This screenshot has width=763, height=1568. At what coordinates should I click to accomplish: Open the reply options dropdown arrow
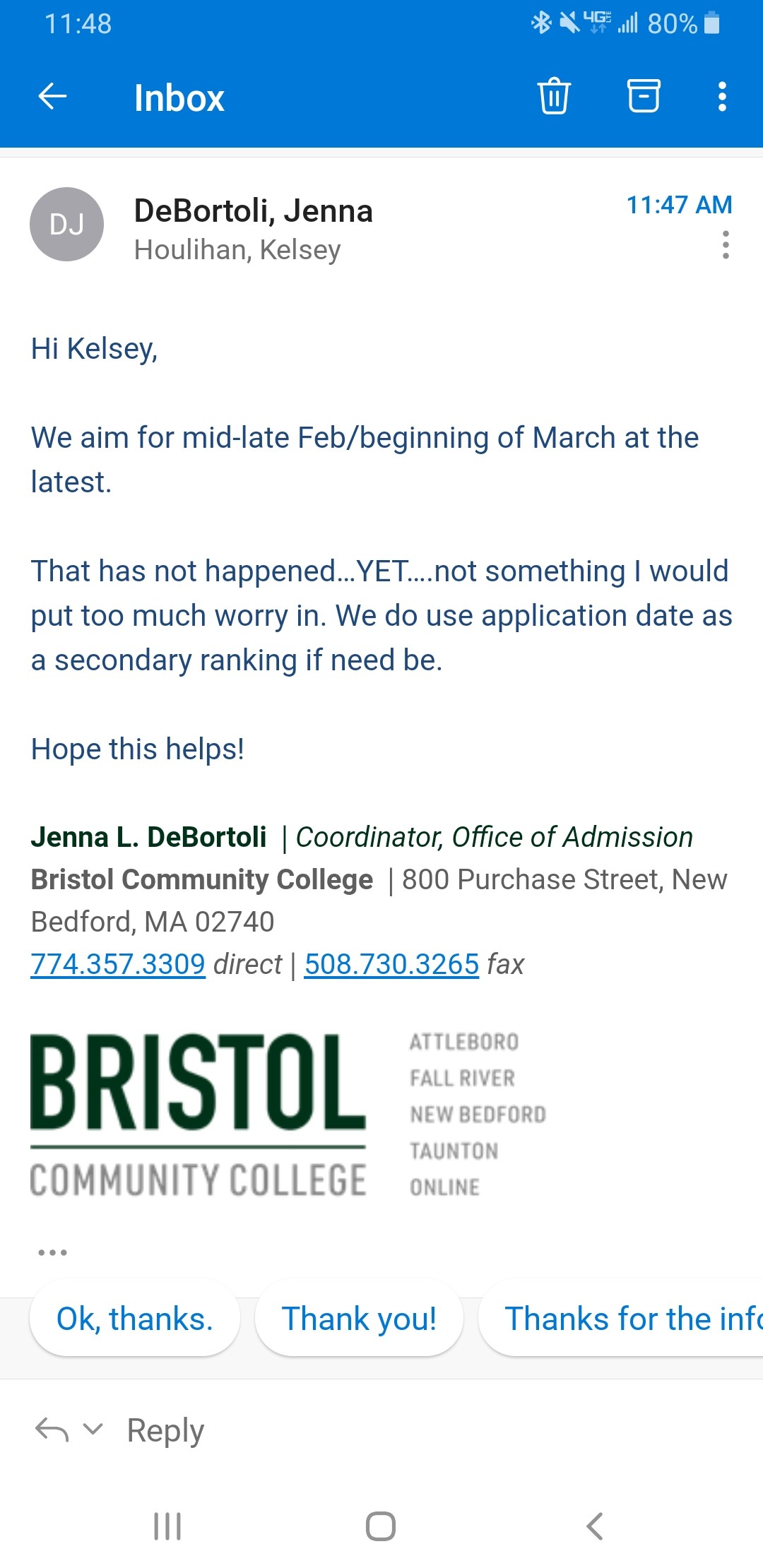[x=93, y=1429]
